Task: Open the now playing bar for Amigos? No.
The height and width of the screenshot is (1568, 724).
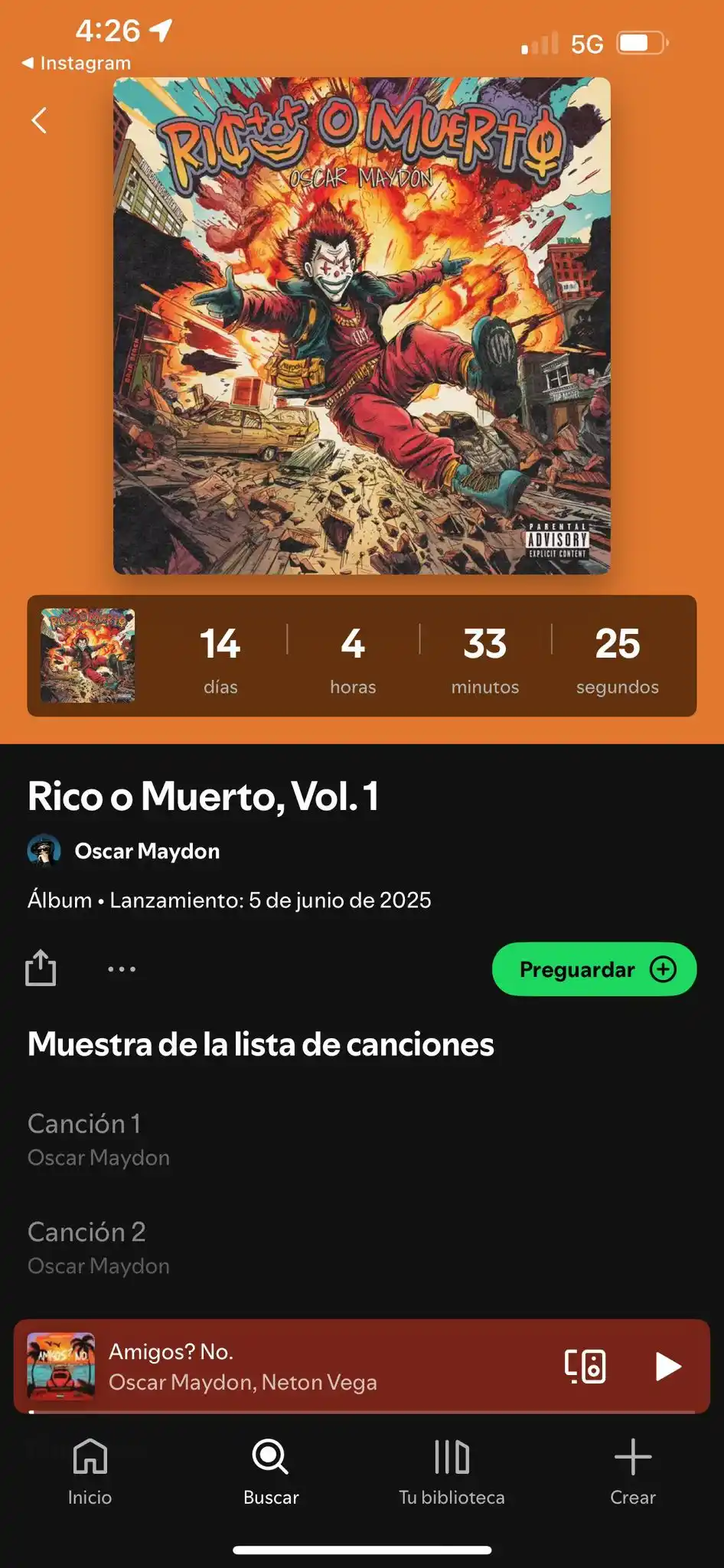Action: point(306,1366)
